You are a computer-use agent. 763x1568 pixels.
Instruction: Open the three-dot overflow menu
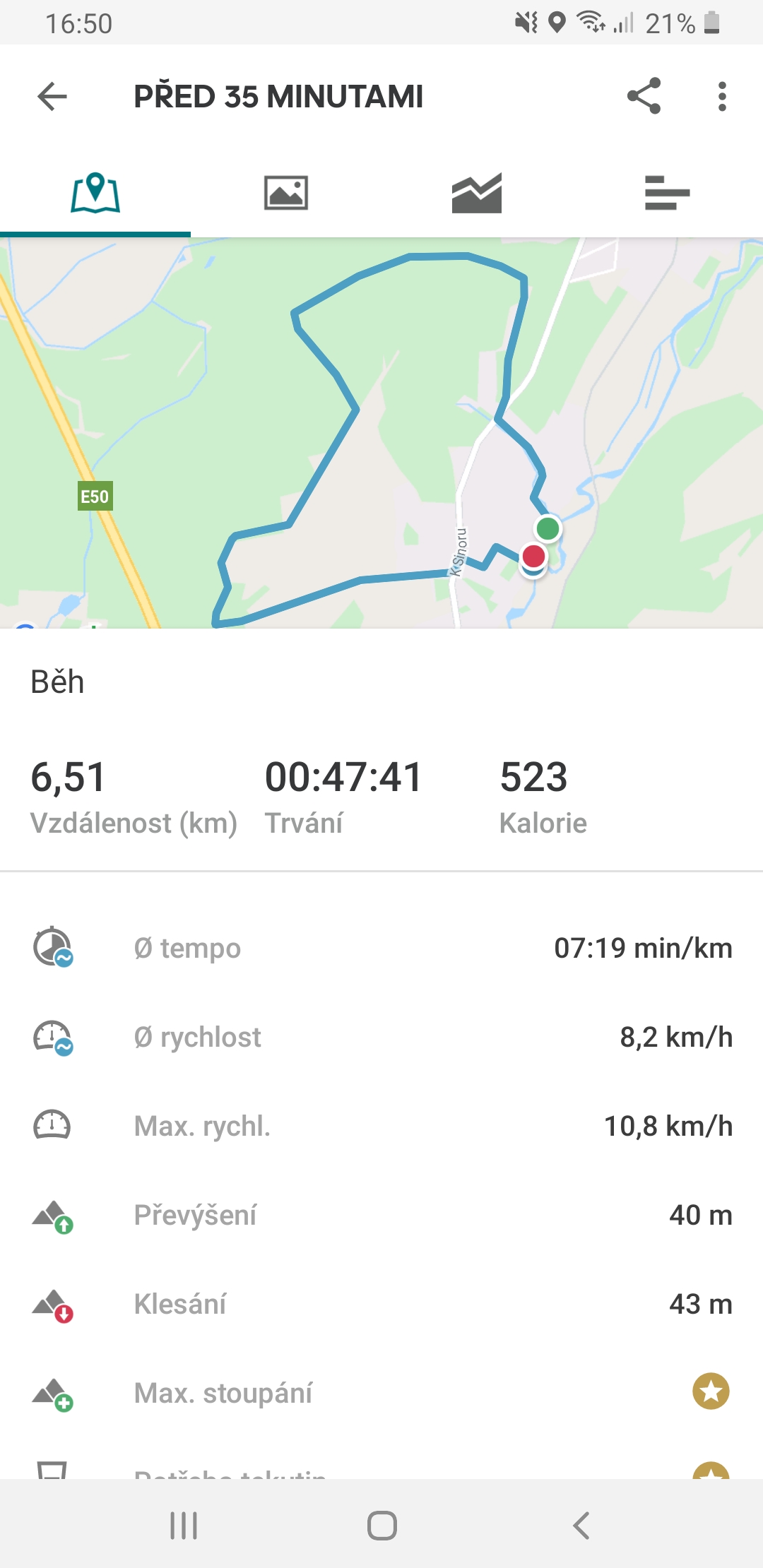pyautogui.click(x=721, y=96)
